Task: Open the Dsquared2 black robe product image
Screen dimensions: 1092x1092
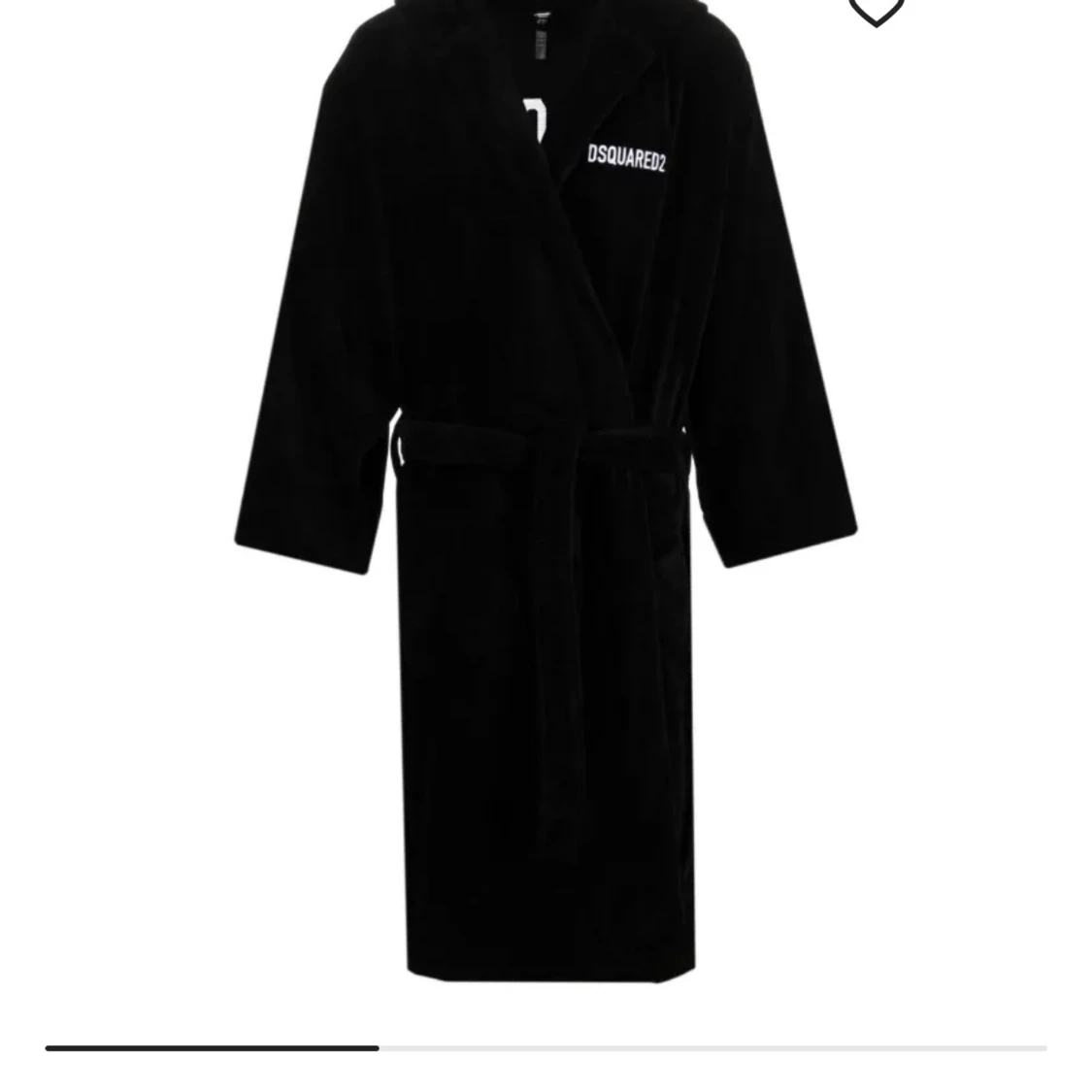Action: (546, 492)
